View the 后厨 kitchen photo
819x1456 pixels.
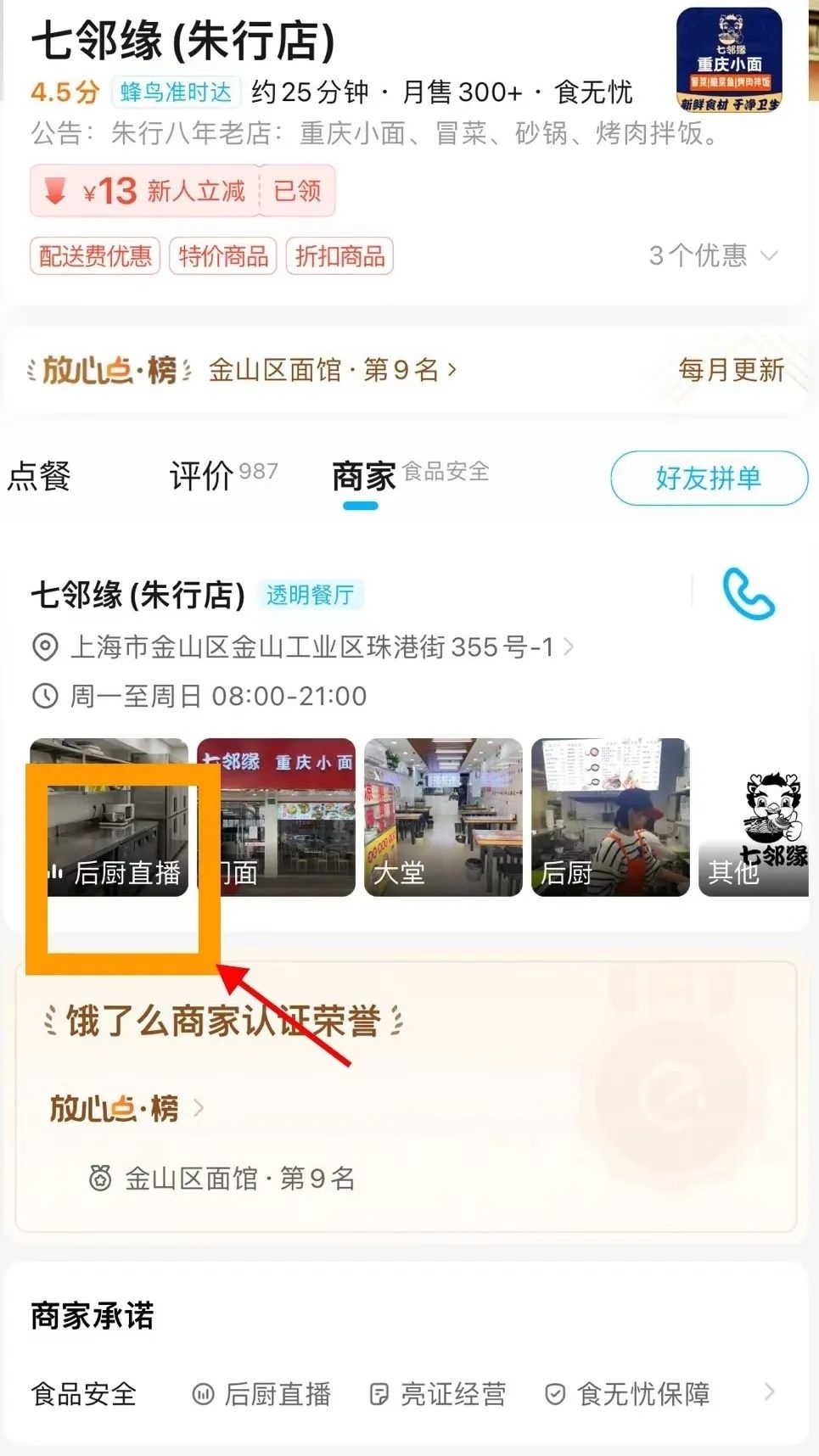click(x=610, y=818)
